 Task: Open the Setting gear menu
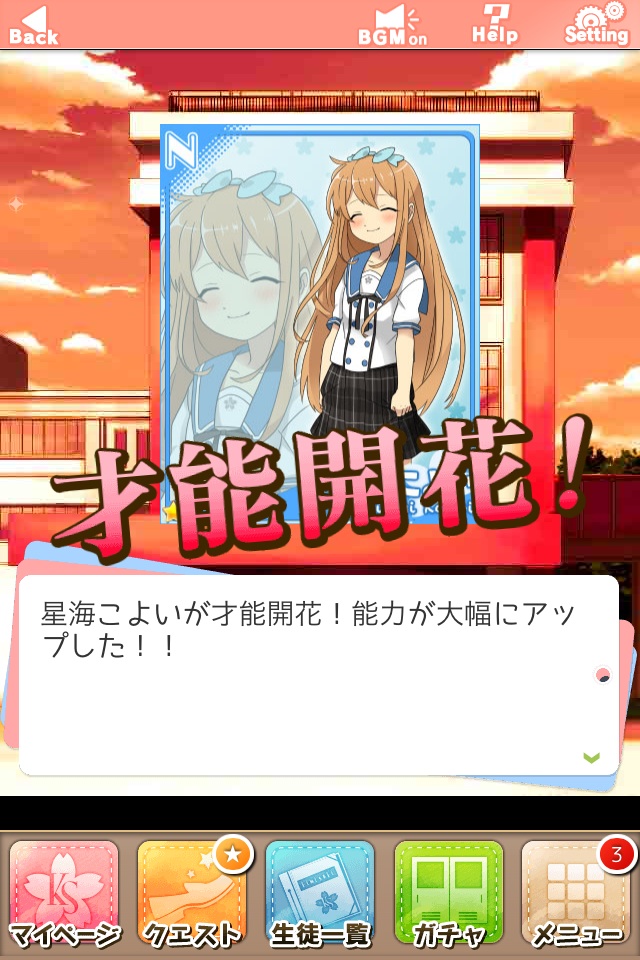596,24
